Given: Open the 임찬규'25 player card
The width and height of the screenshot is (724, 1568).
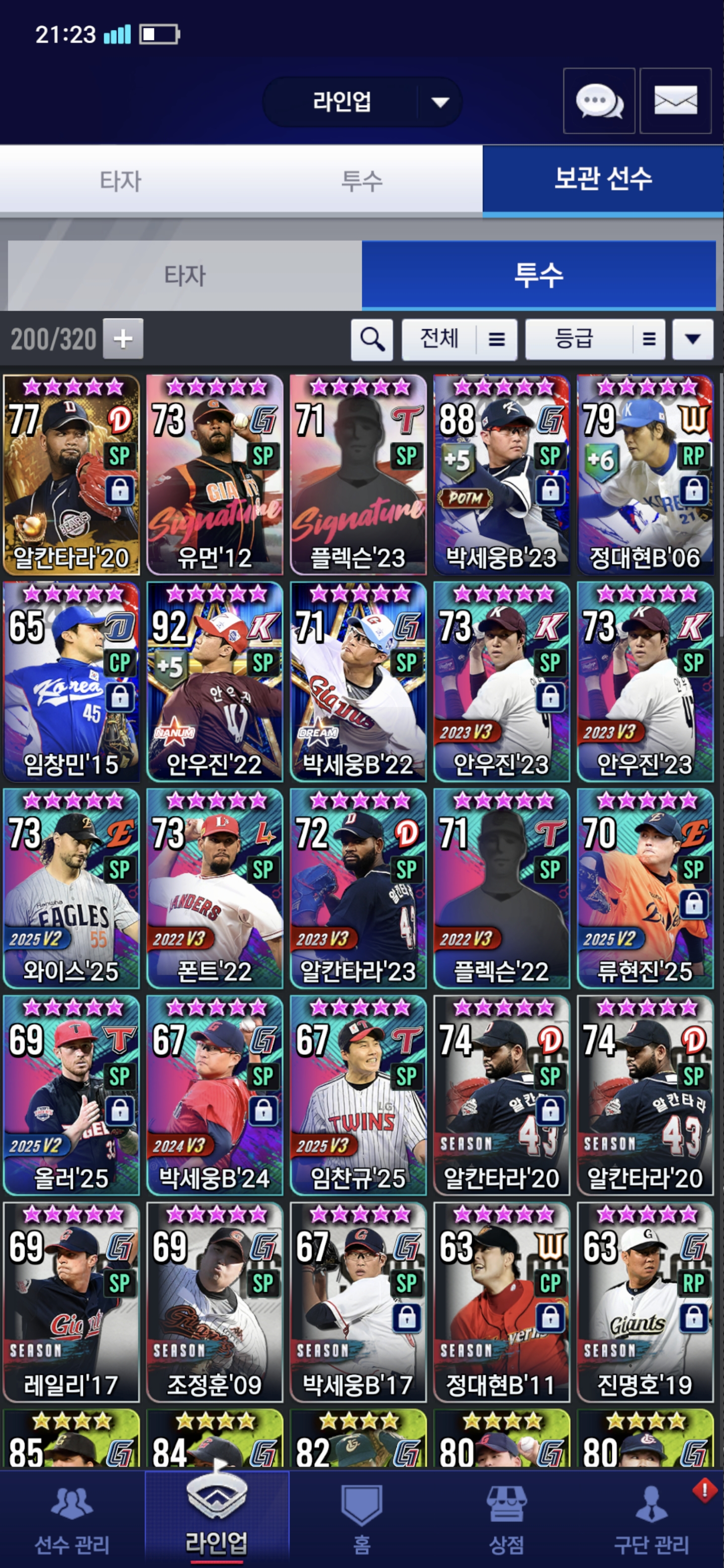Looking at the screenshot, I should [x=358, y=1096].
